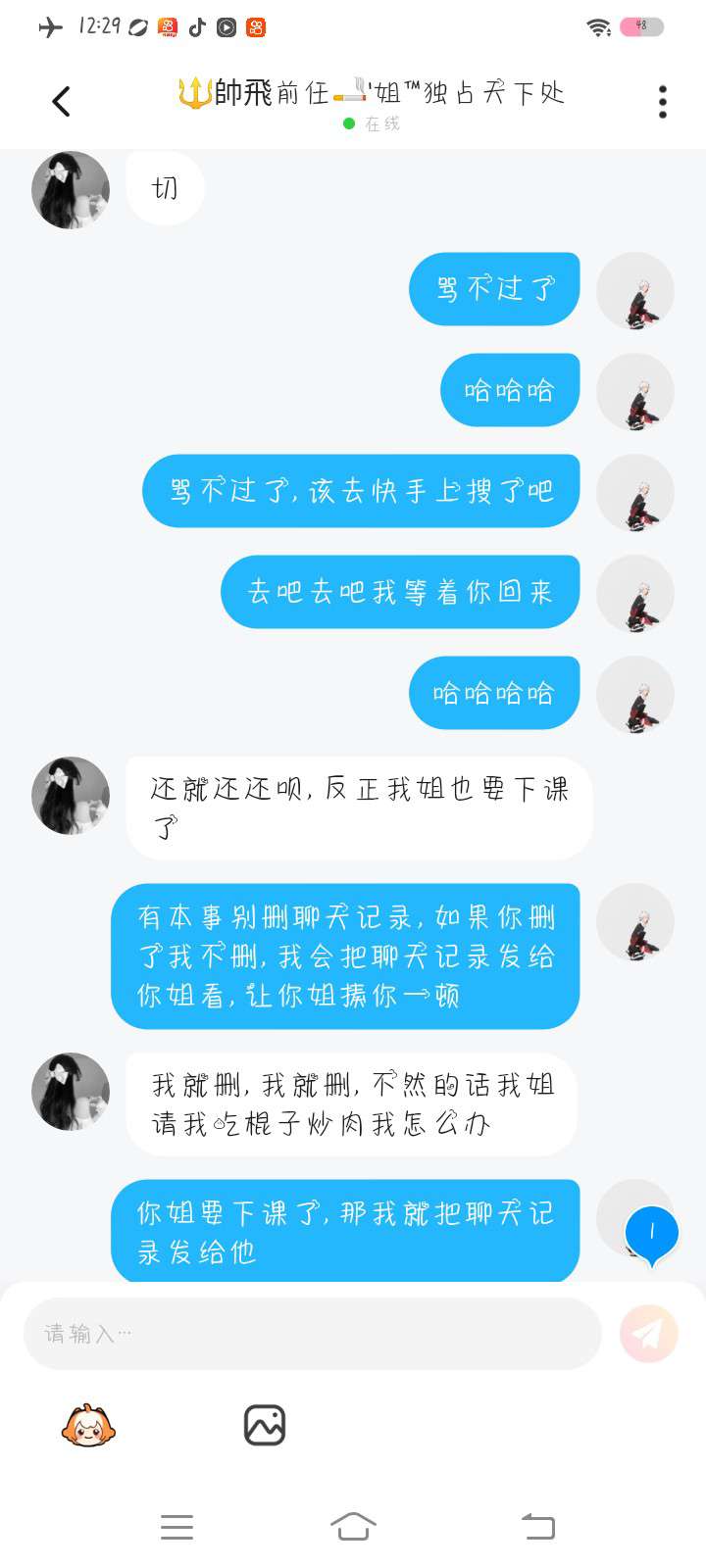
Task: Open the emoji sticker picker
Action: click(x=88, y=1425)
